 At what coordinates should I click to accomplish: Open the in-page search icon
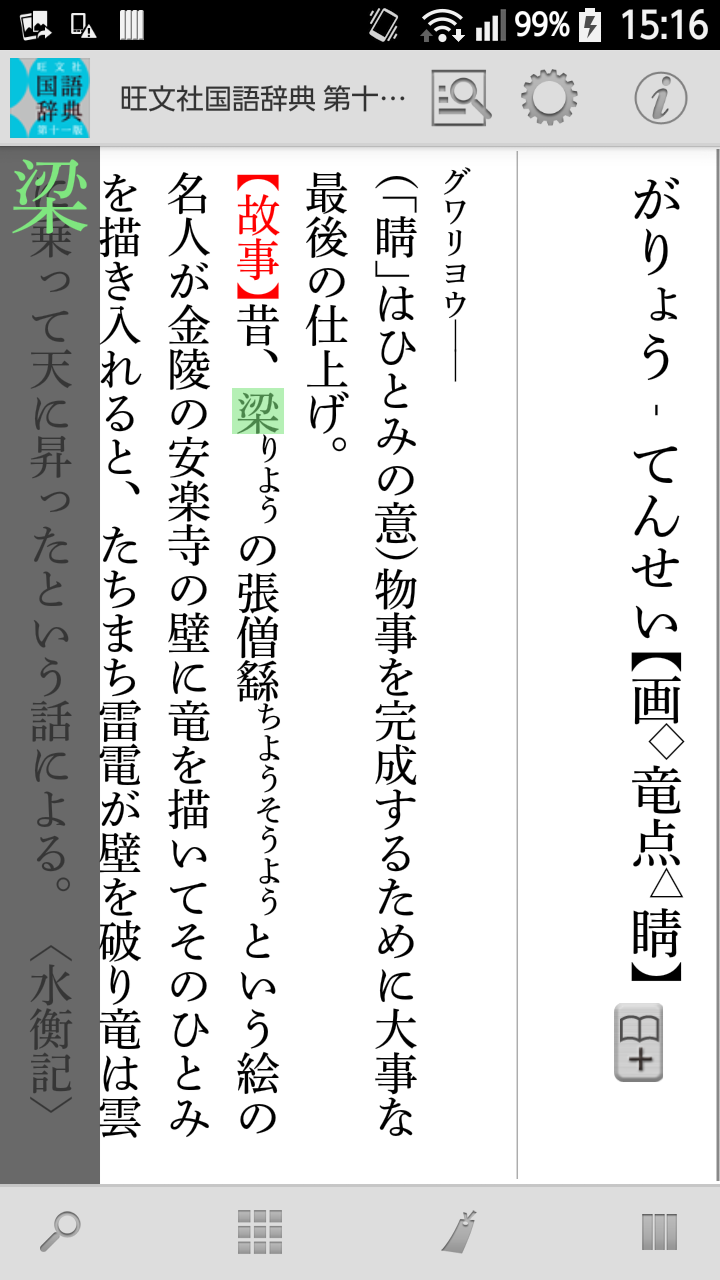tap(460, 98)
